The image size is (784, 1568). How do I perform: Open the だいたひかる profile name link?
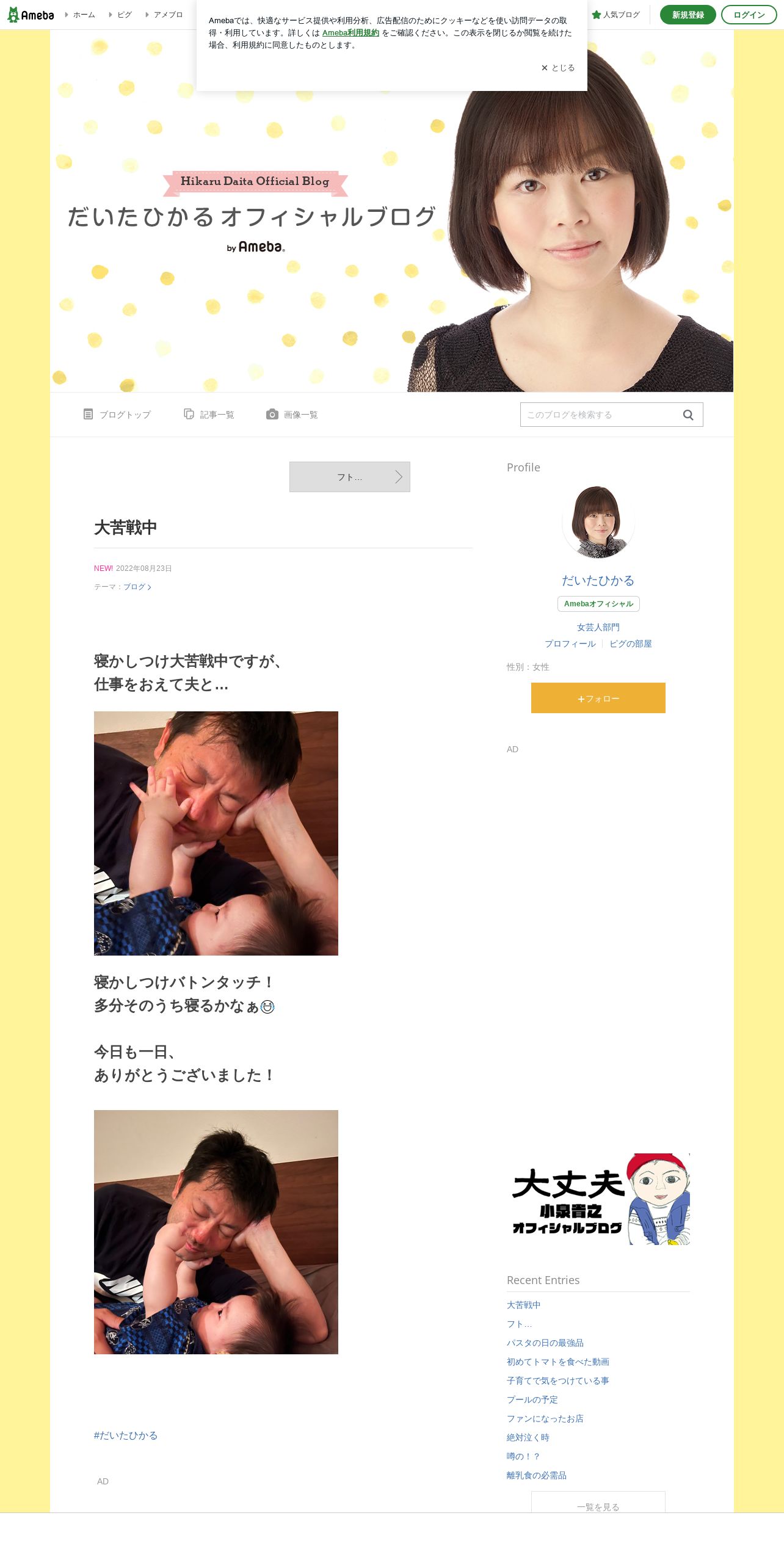tap(598, 581)
